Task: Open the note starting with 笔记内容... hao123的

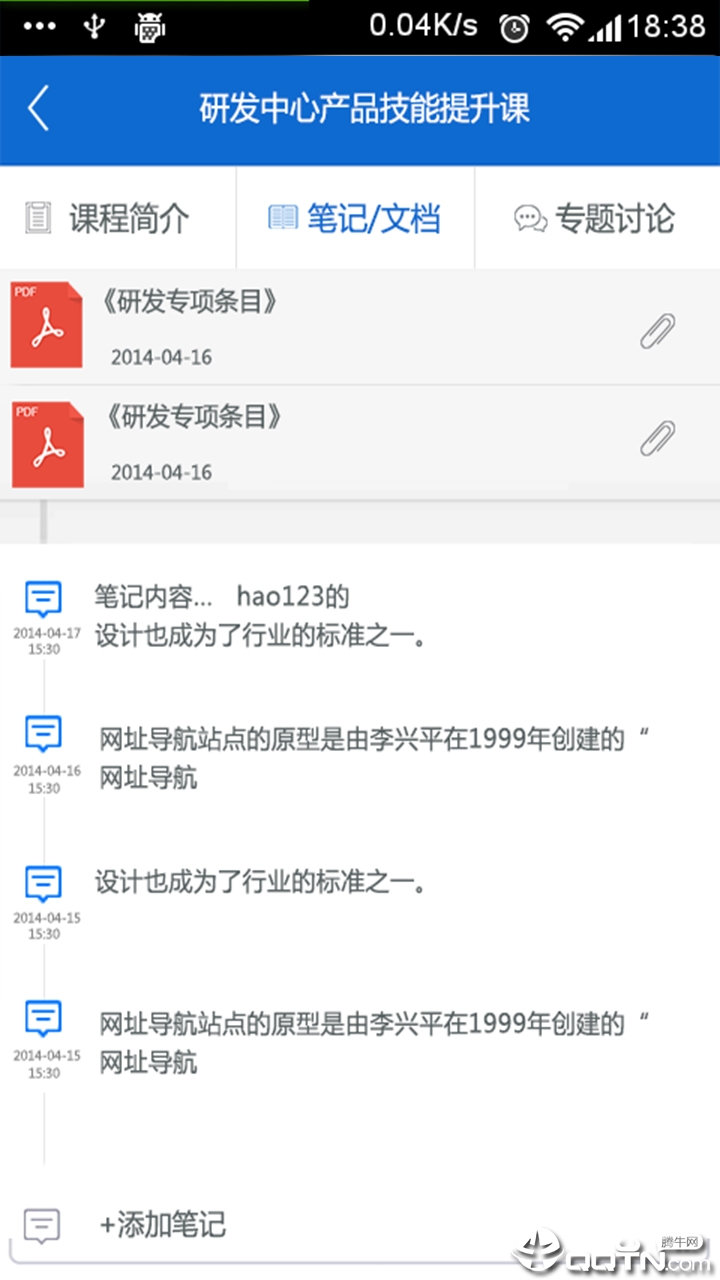Action: [x=250, y=612]
